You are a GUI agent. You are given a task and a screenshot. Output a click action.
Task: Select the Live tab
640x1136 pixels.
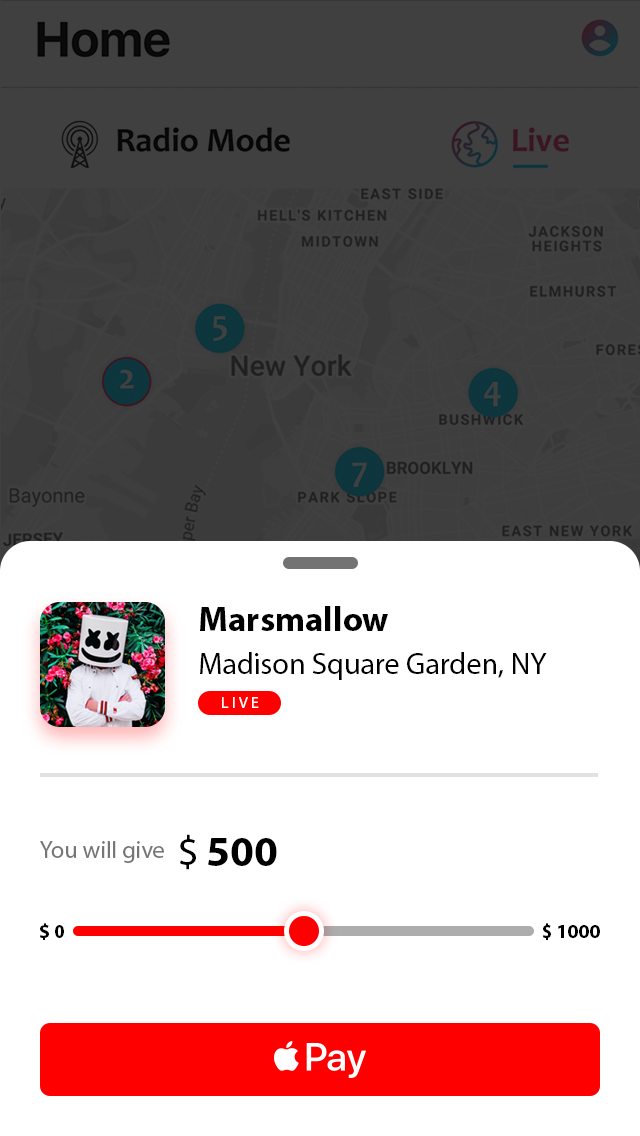[511, 142]
